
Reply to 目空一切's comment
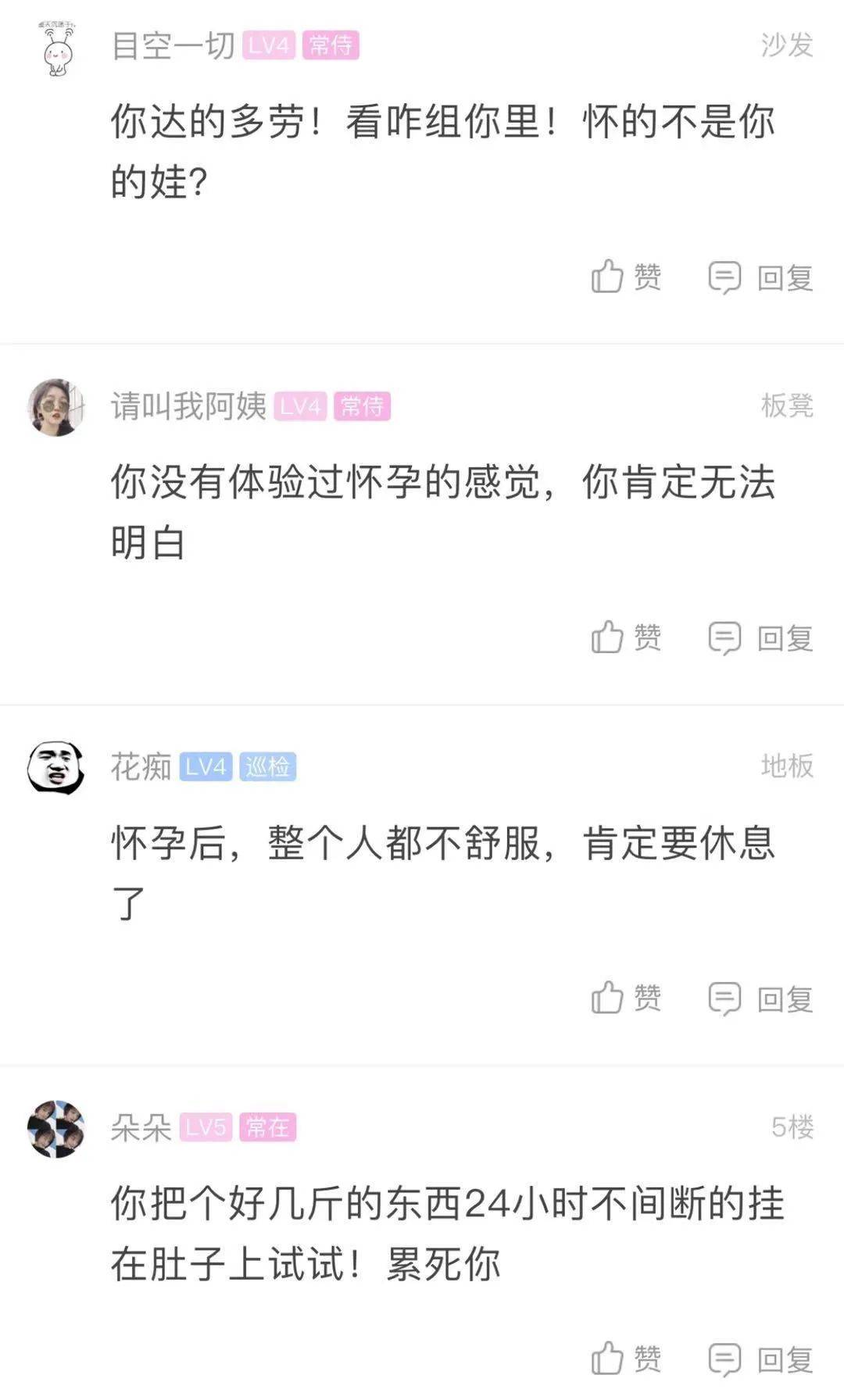pyautogui.click(x=760, y=277)
